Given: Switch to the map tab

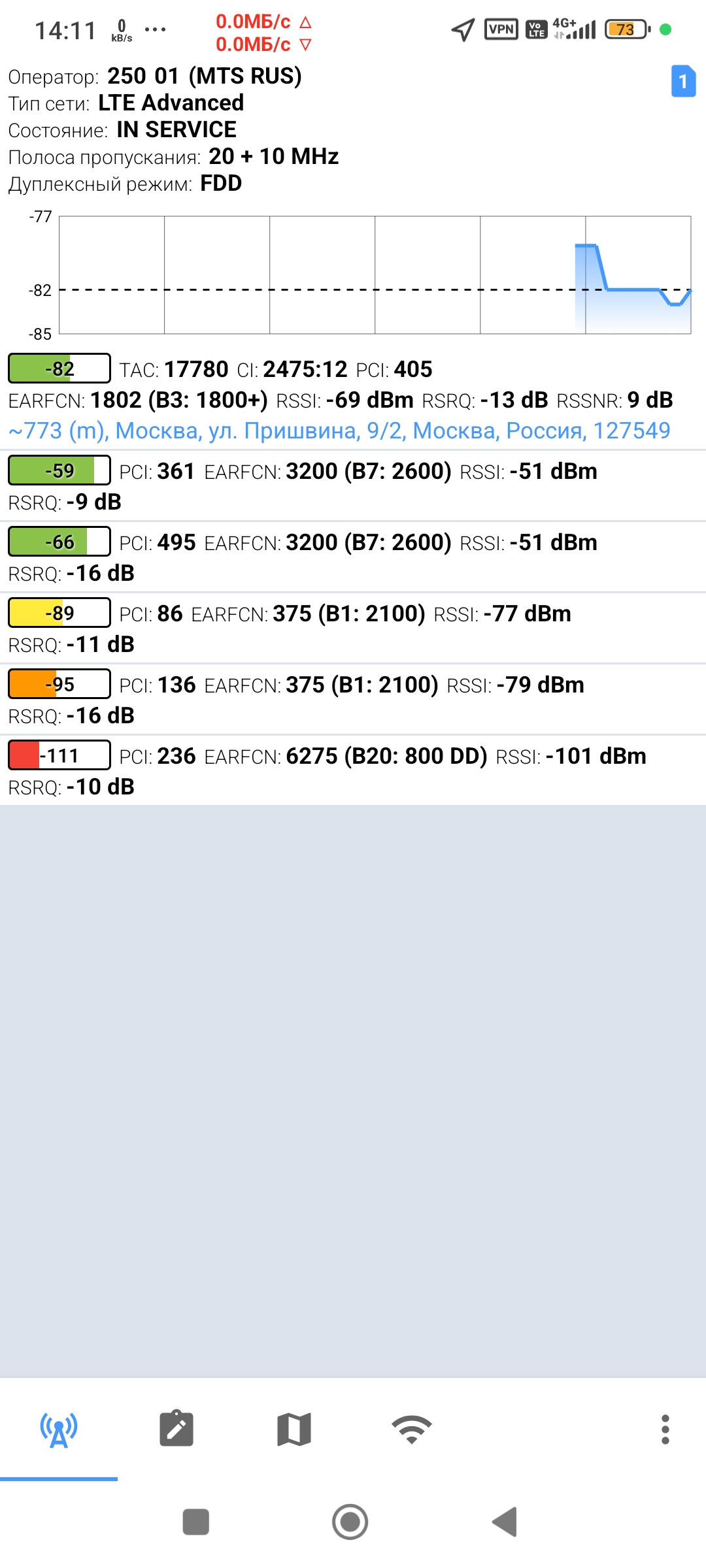Looking at the screenshot, I should coord(294,1429).
